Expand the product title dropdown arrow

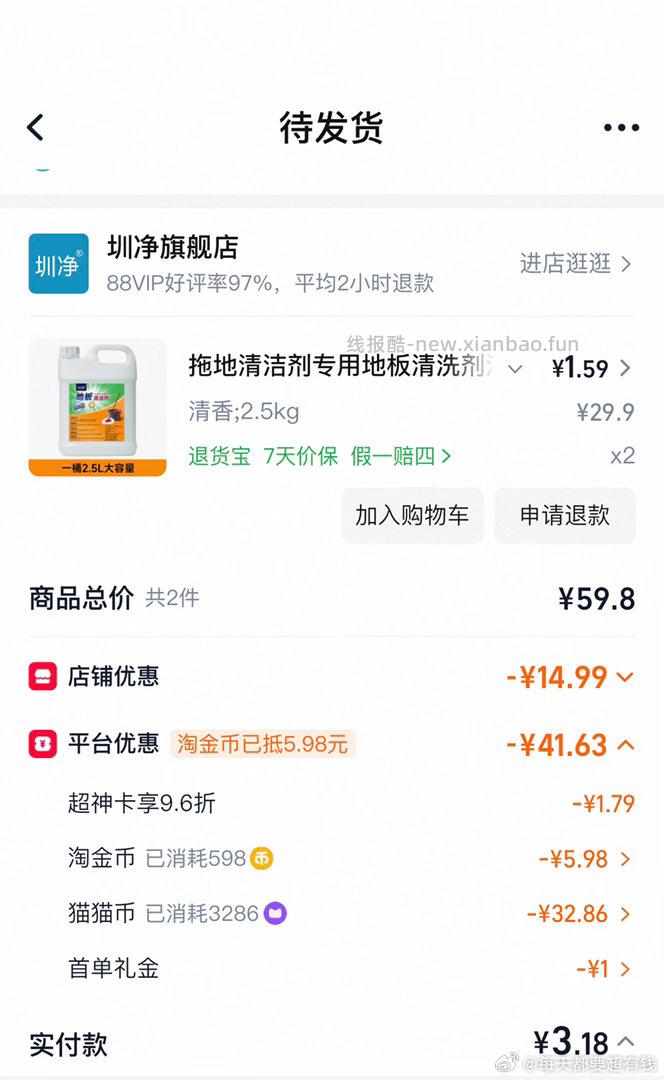coord(515,369)
